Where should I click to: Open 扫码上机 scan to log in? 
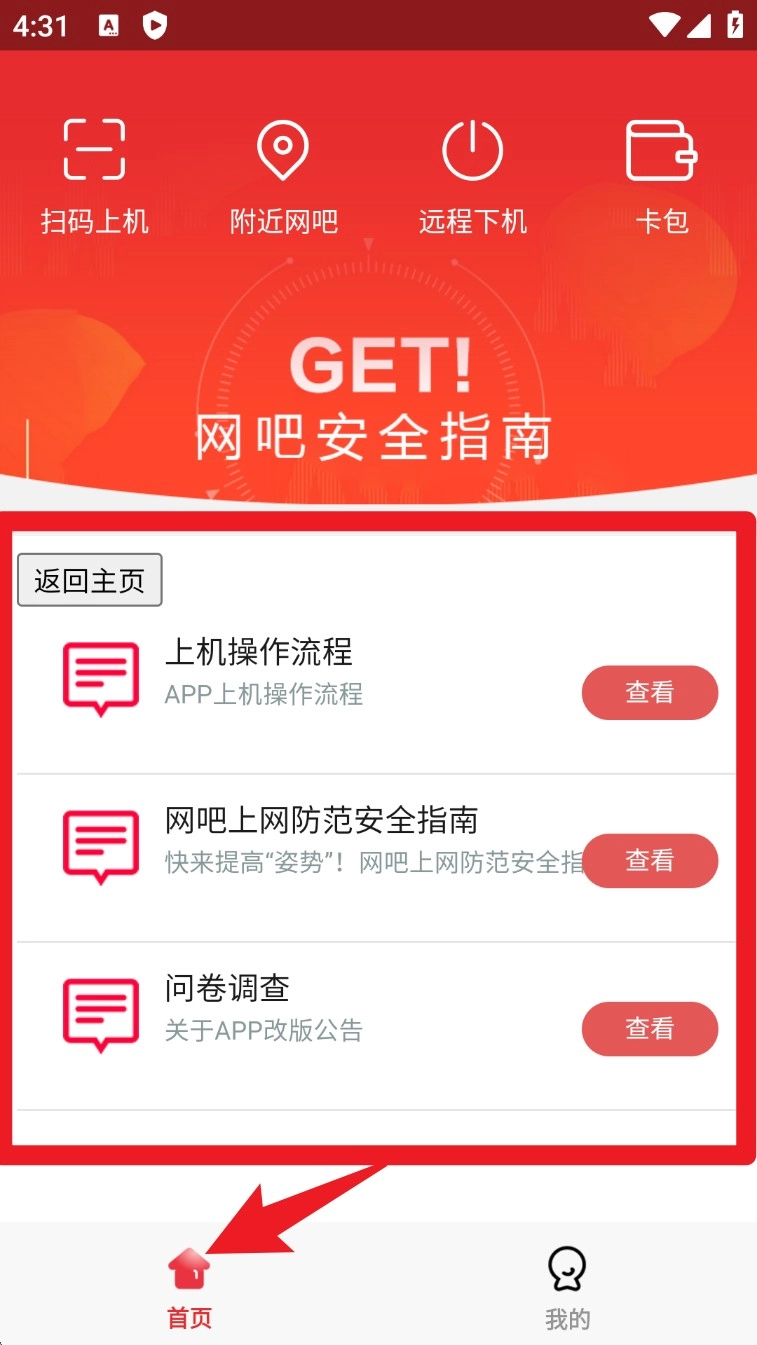coord(94,174)
